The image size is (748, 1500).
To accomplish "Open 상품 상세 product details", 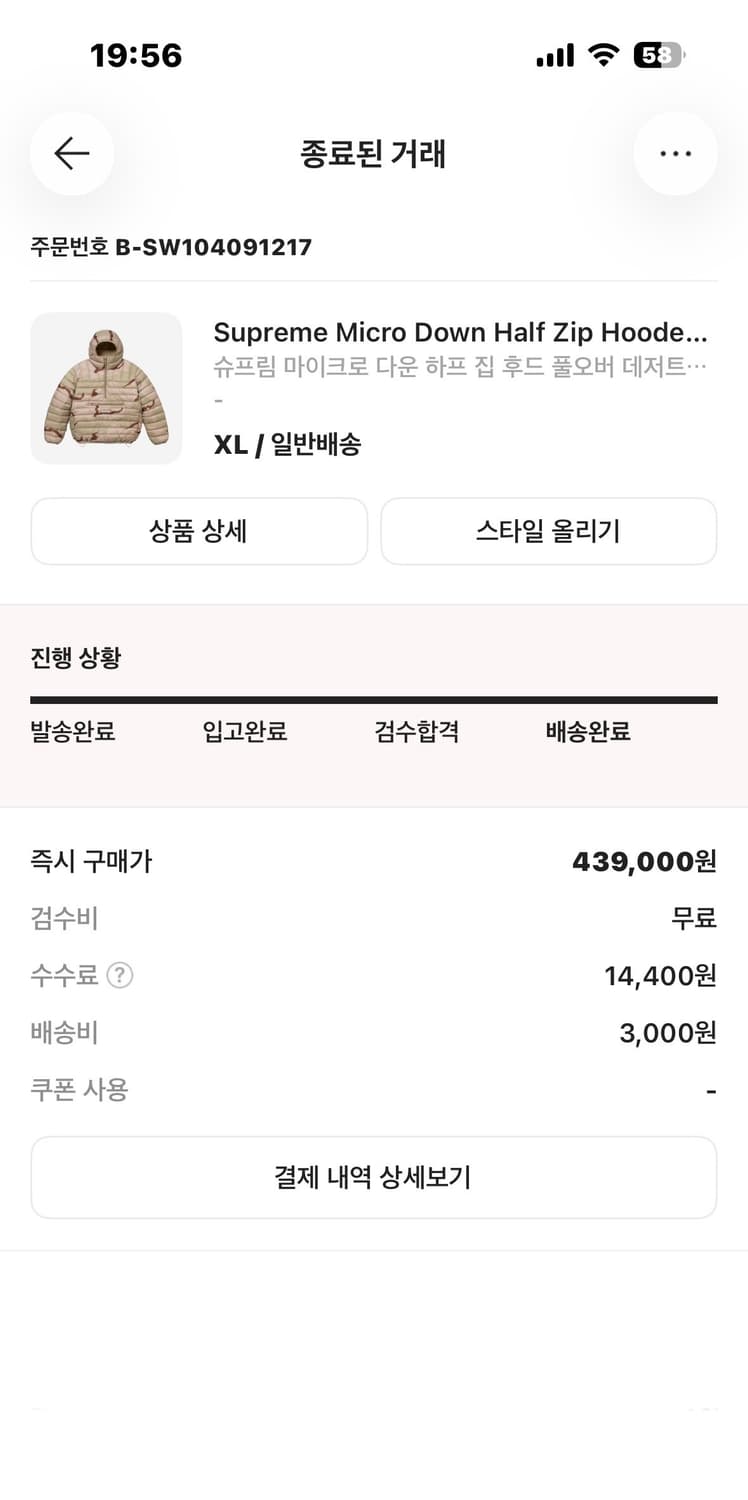I will (198, 531).
